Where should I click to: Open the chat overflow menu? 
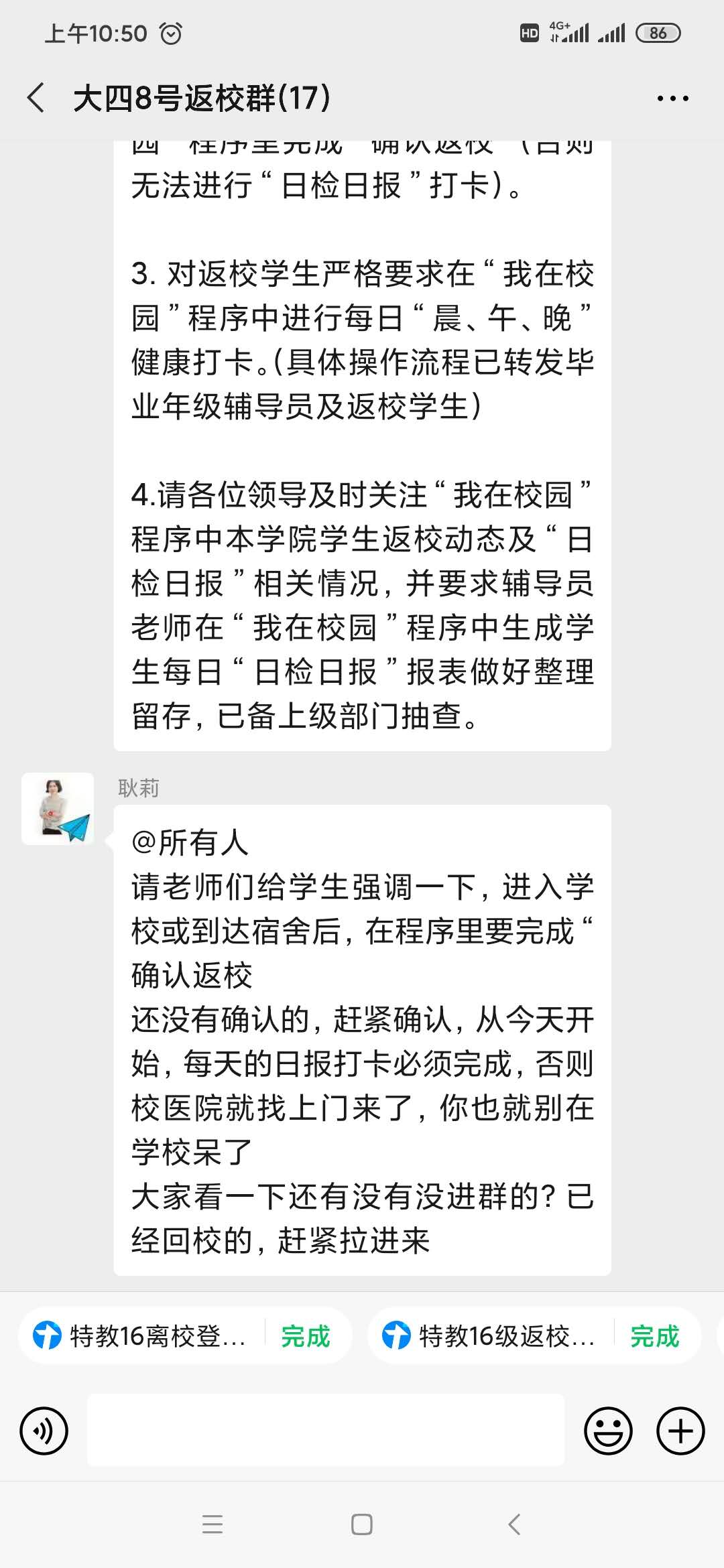(672, 99)
